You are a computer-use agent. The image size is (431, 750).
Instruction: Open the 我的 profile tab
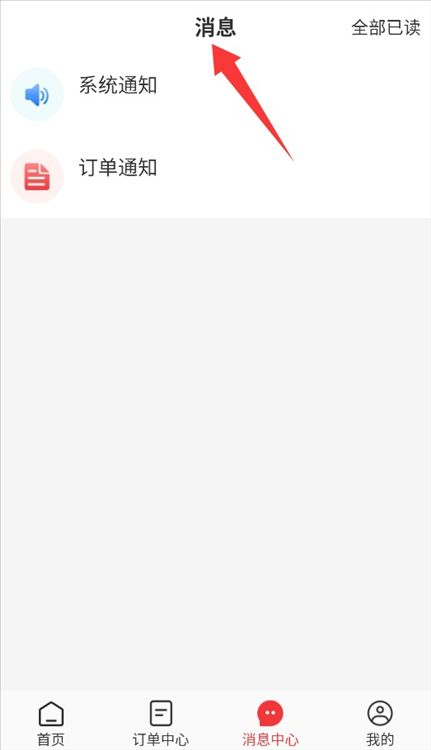380,723
